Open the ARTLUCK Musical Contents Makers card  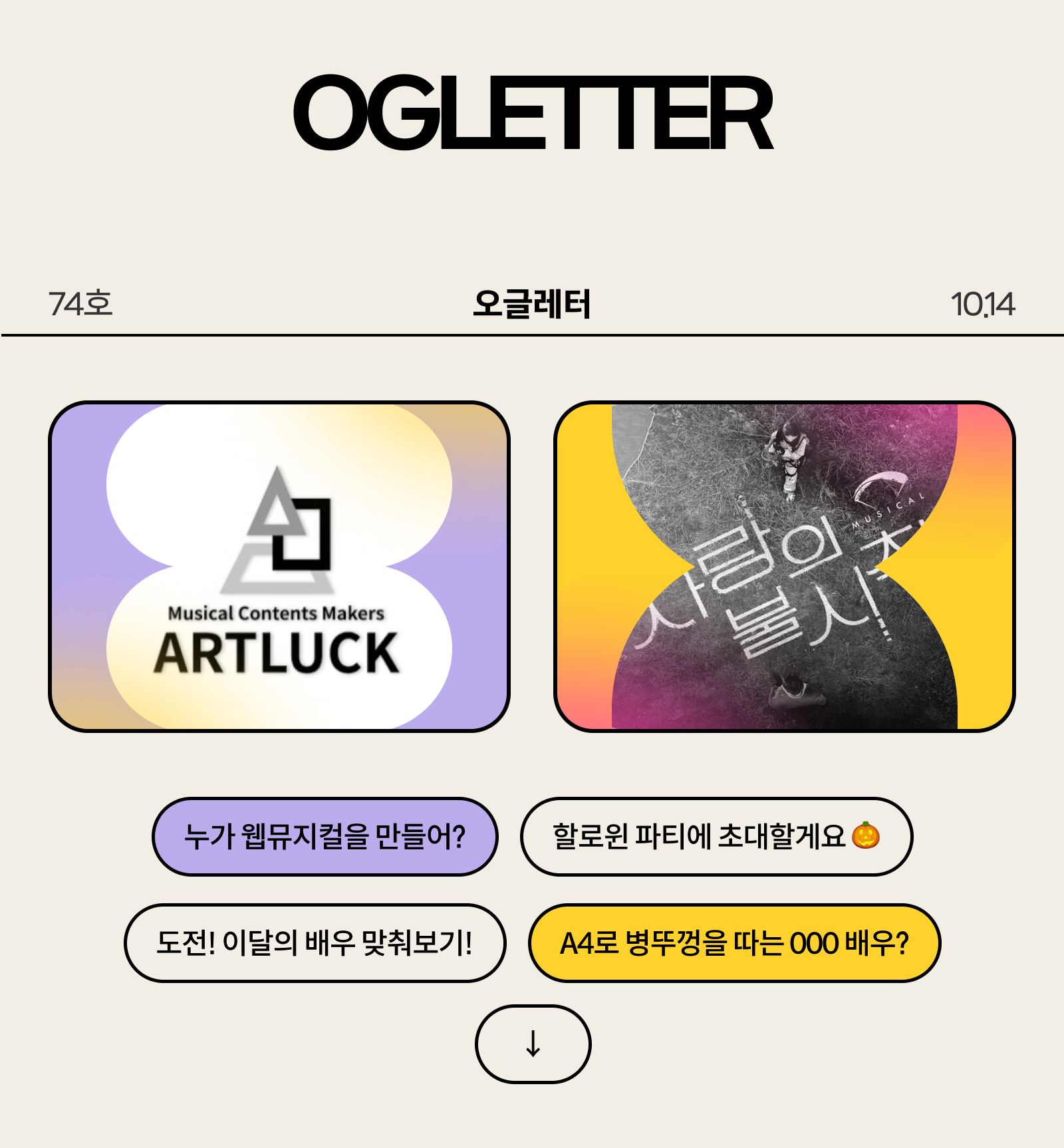(279, 567)
